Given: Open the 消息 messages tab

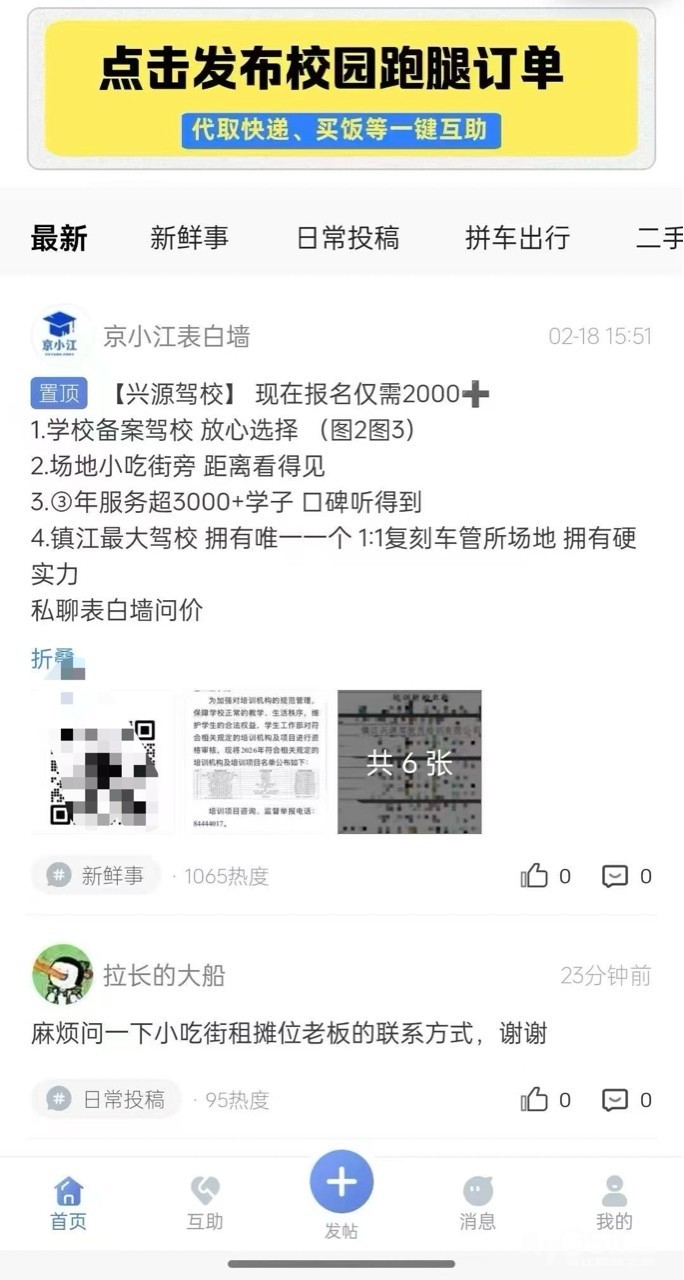Looking at the screenshot, I should click(x=477, y=1203).
